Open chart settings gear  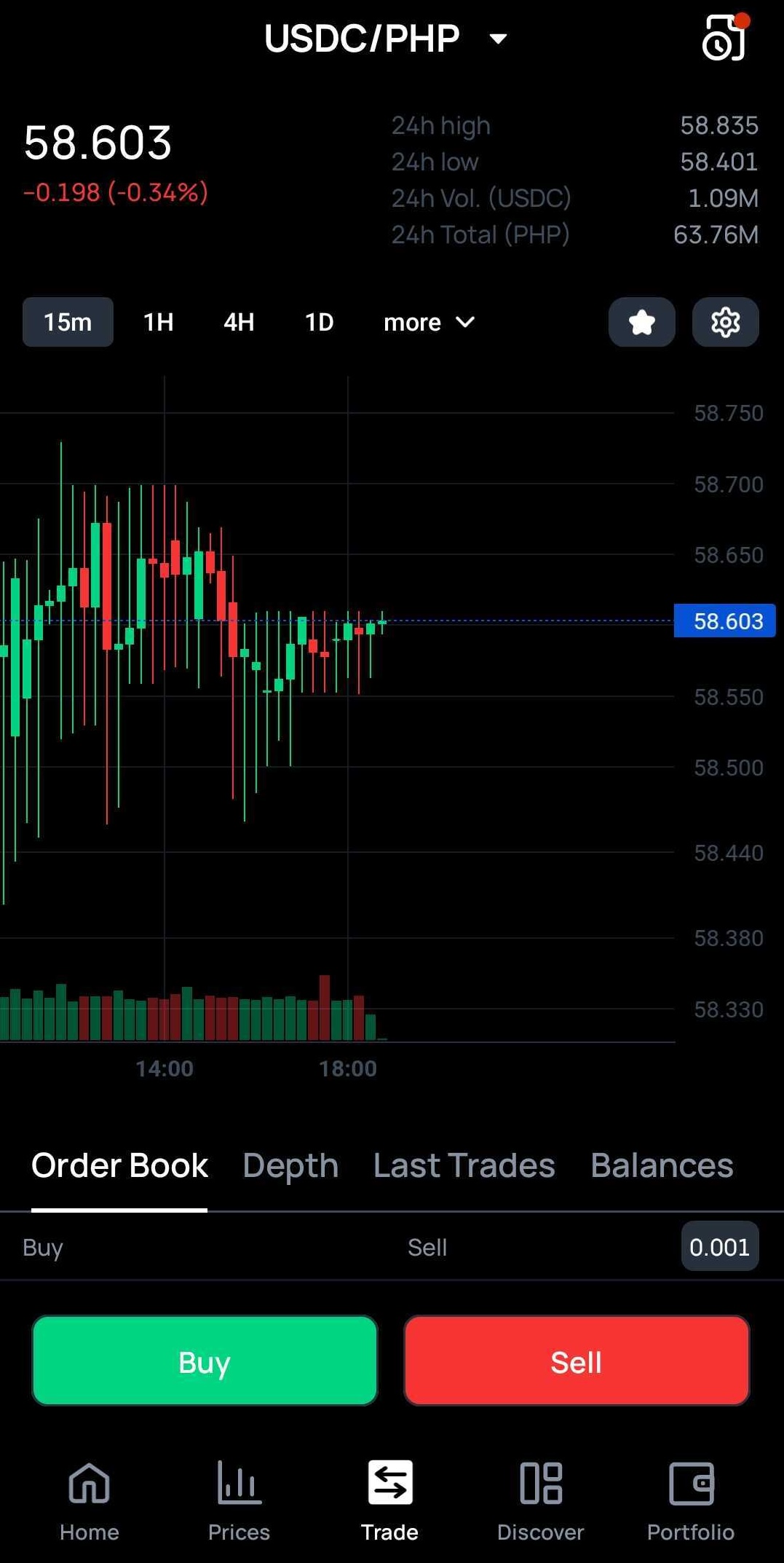pyautogui.click(x=725, y=322)
